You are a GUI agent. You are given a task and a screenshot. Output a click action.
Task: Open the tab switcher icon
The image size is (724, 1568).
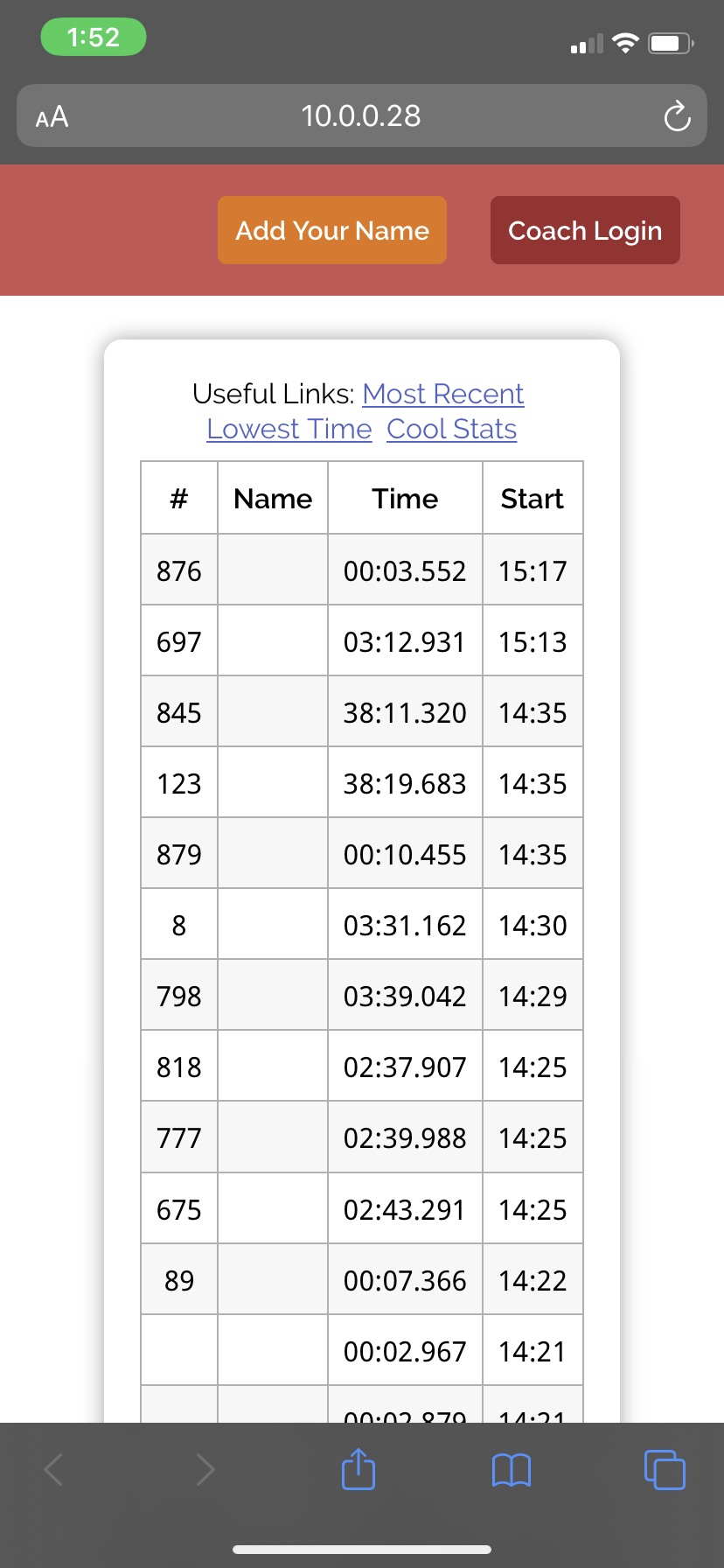tap(664, 1469)
